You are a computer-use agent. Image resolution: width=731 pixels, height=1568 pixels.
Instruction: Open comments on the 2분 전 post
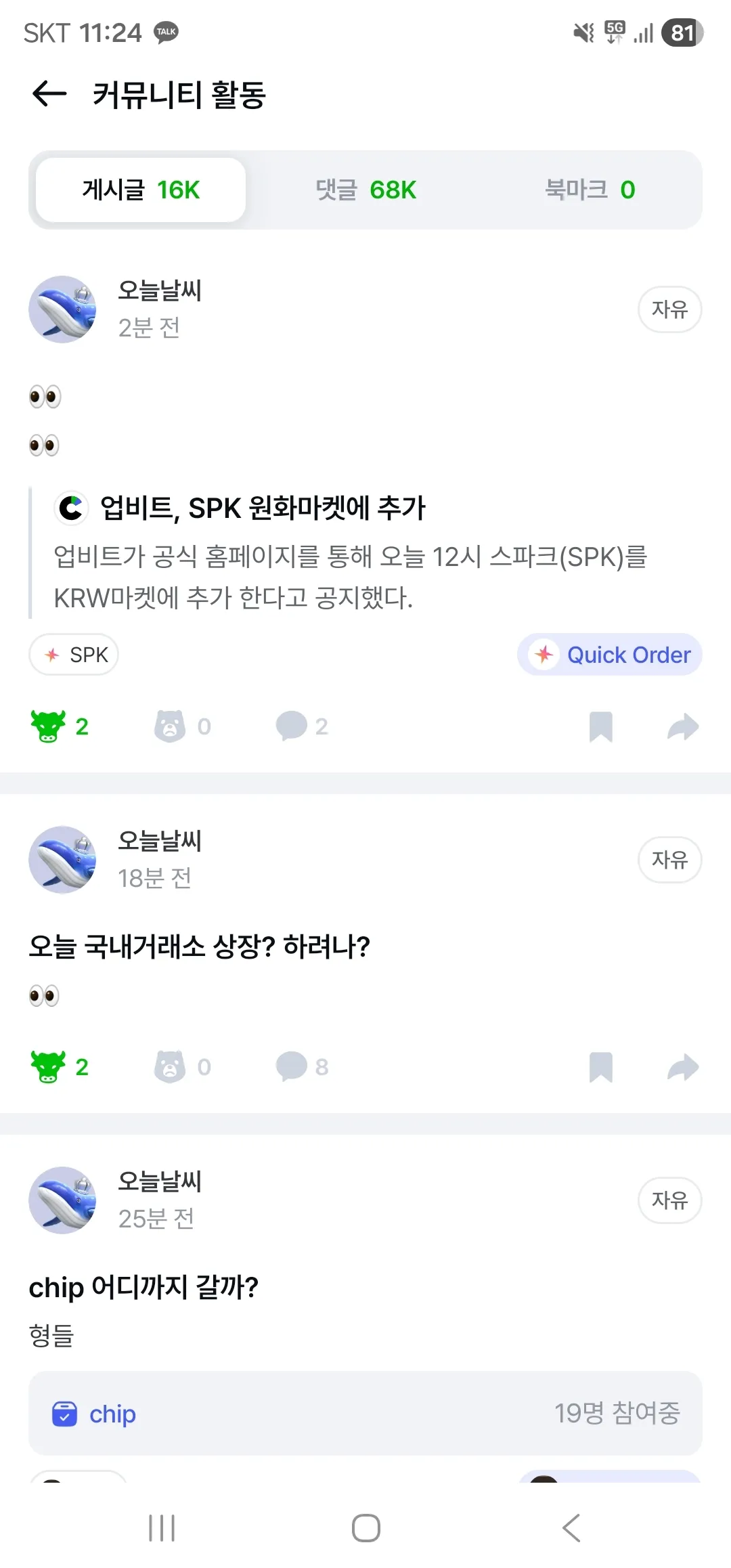point(292,726)
